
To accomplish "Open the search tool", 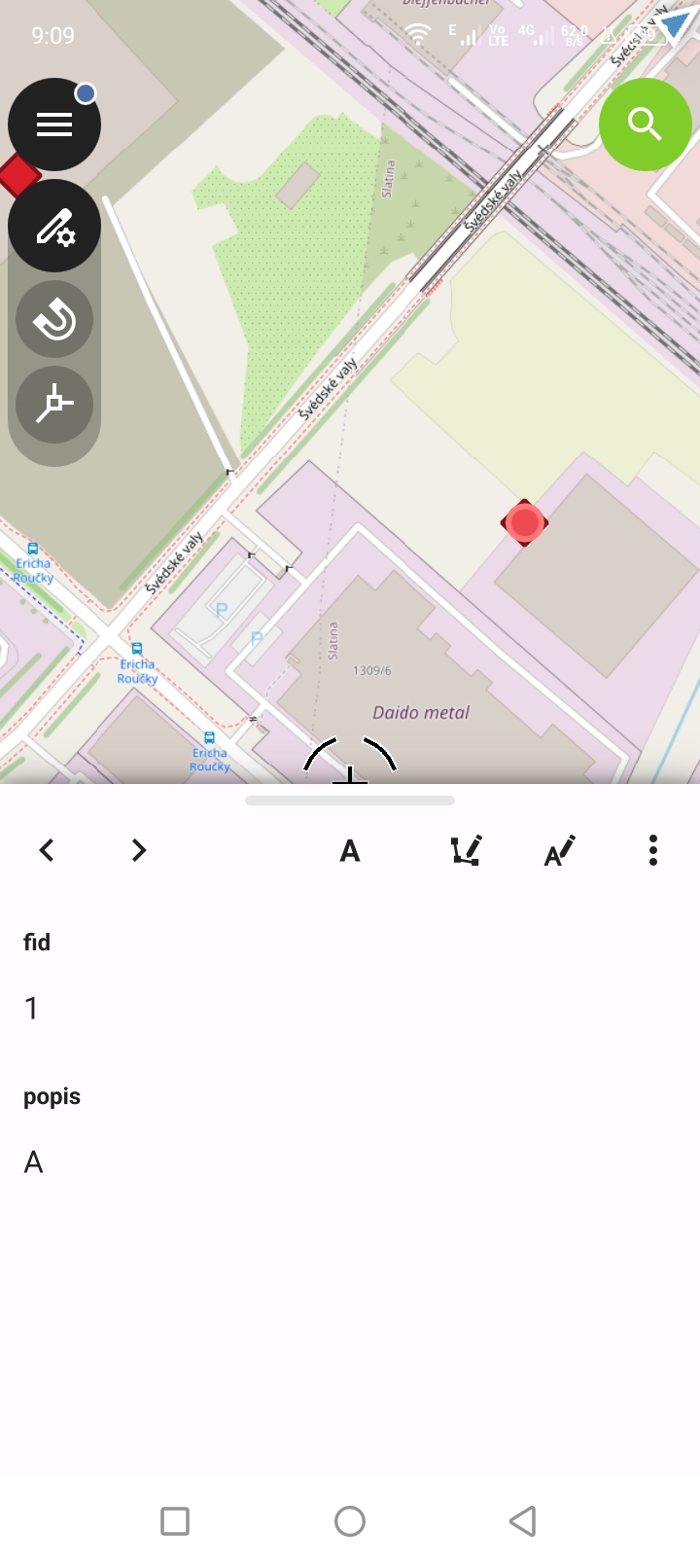I will tap(645, 125).
